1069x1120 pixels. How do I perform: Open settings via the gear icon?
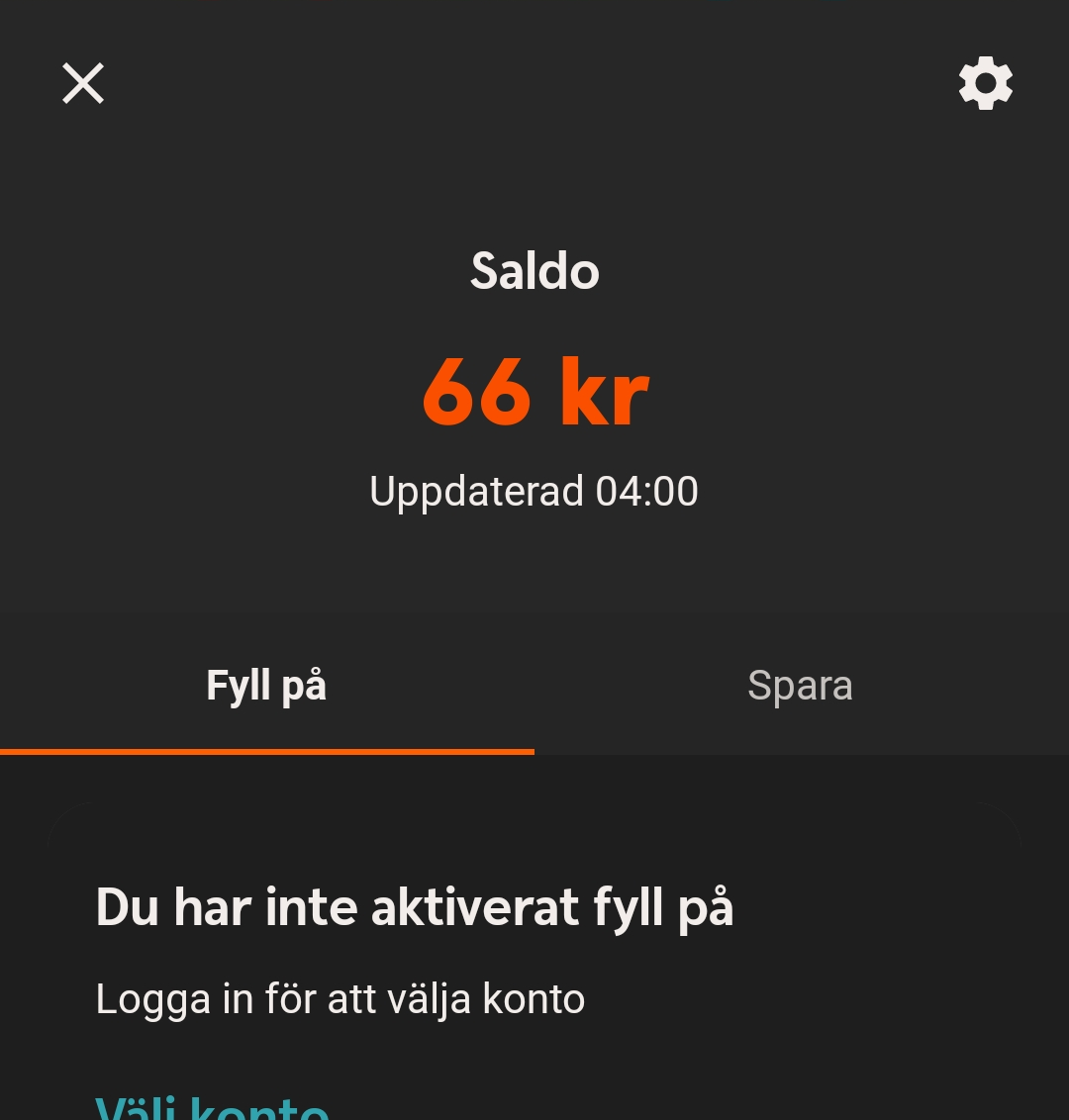point(986,83)
